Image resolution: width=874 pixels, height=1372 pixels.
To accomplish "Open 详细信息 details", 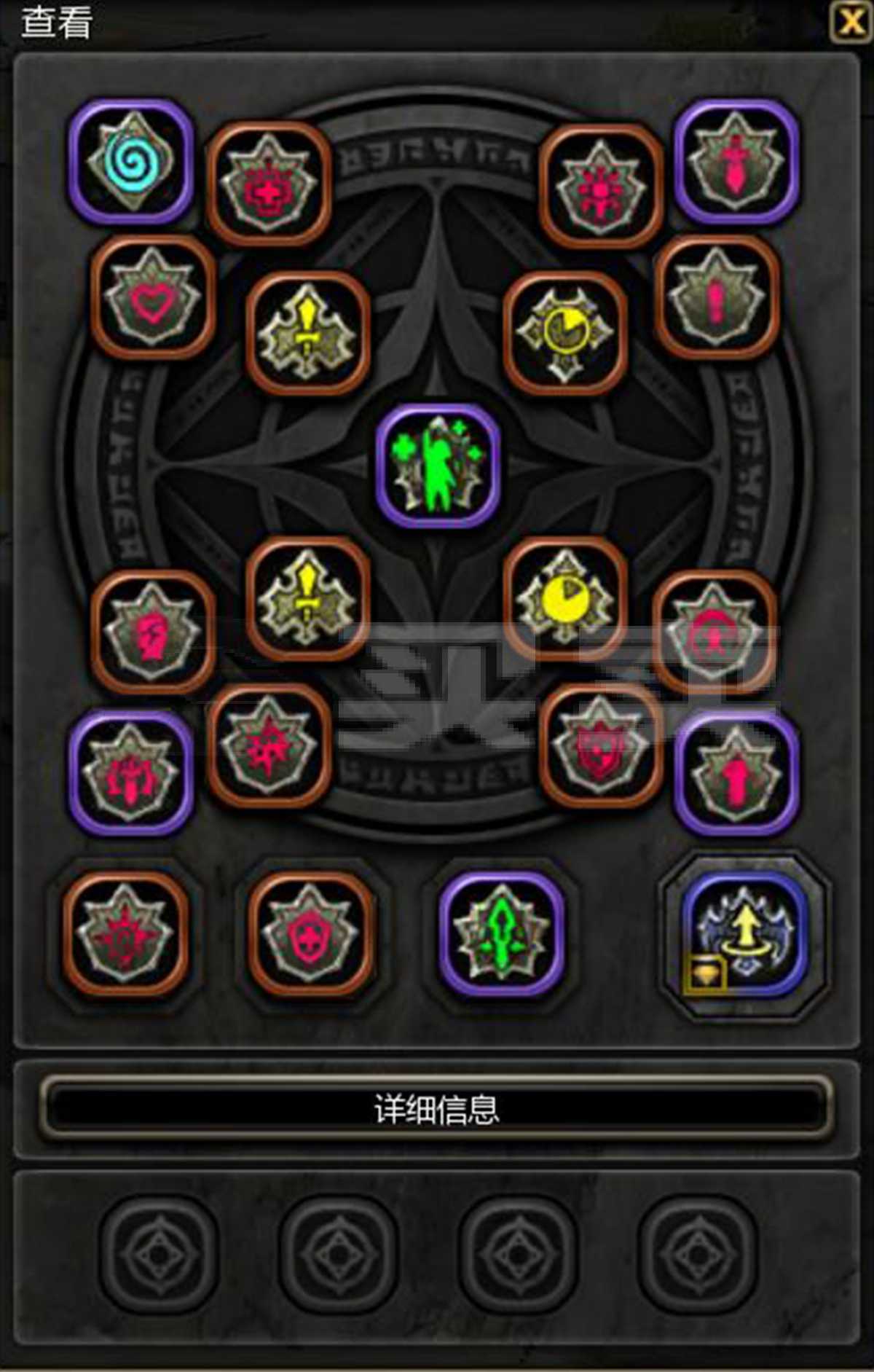I will (x=437, y=1108).
